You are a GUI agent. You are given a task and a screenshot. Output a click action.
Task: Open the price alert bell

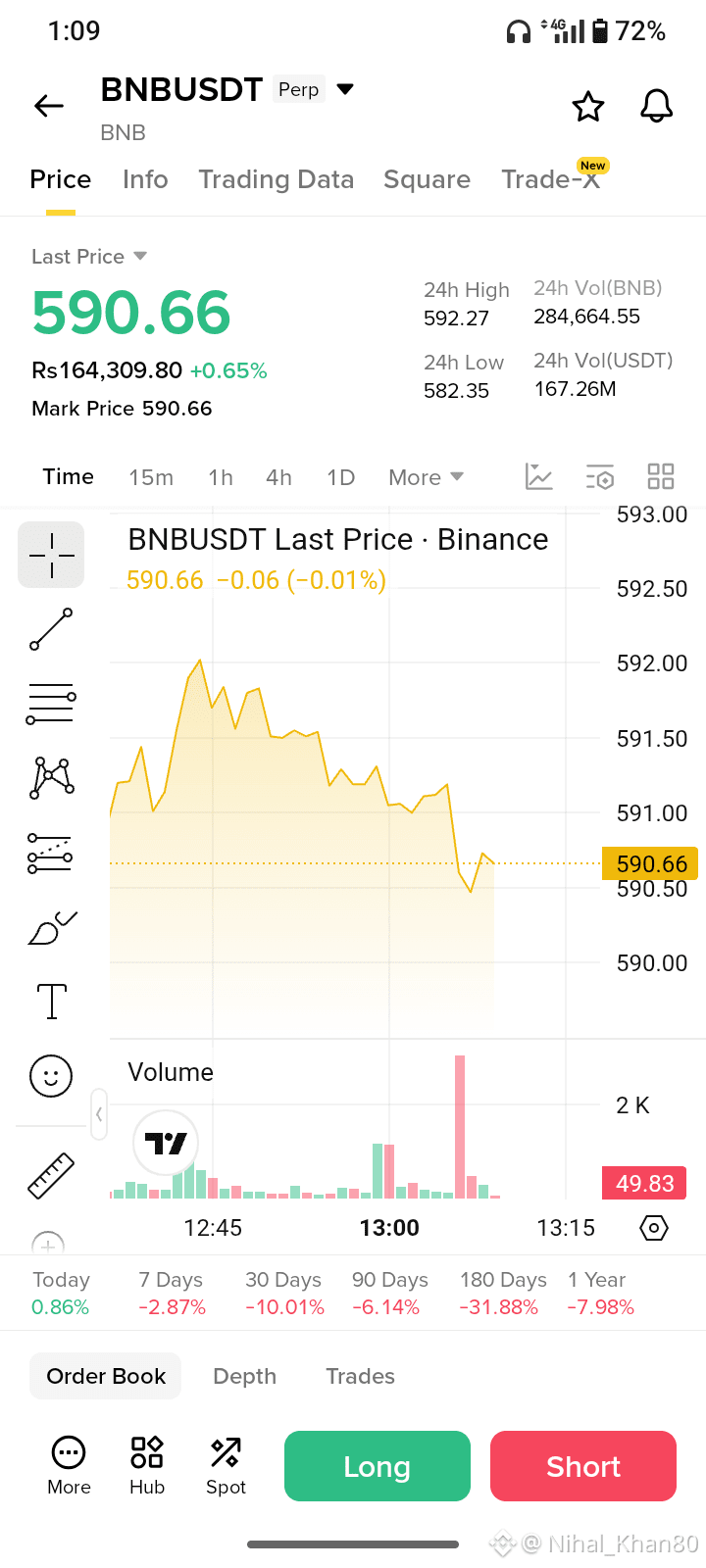(x=656, y=106)
